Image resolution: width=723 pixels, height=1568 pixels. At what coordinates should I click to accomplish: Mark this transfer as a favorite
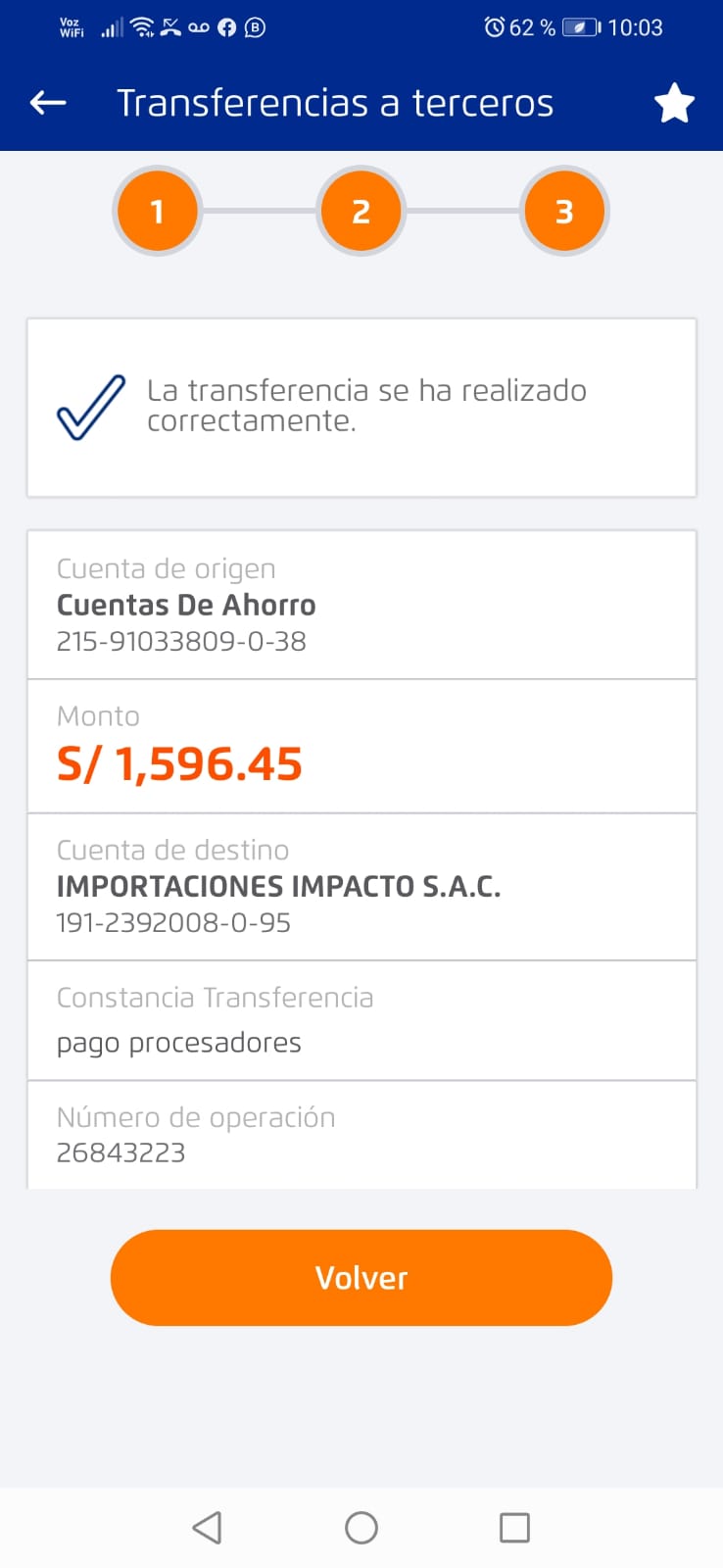[x=674, y=103]
